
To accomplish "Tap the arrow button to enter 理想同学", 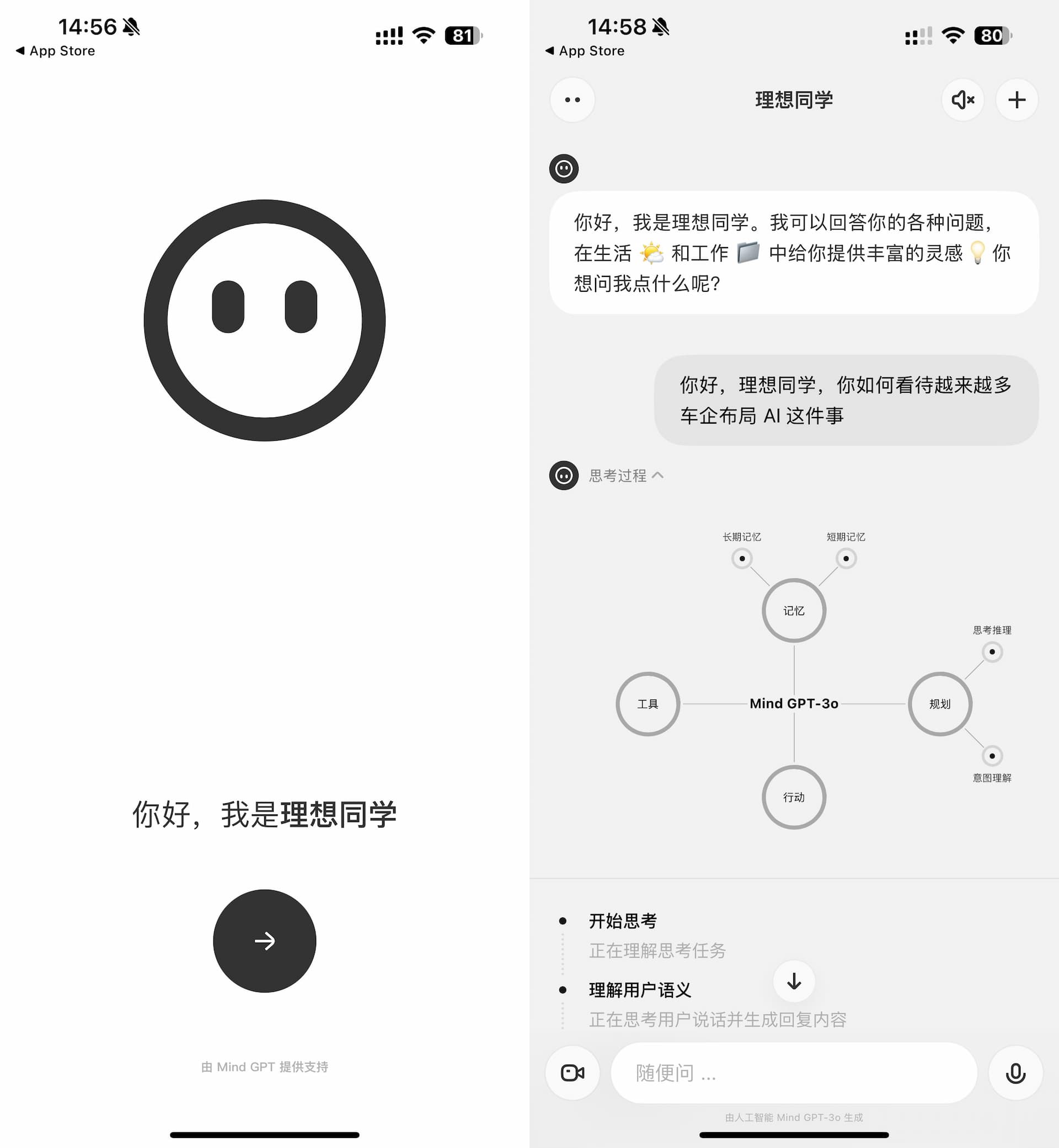I will coord(264,941).
